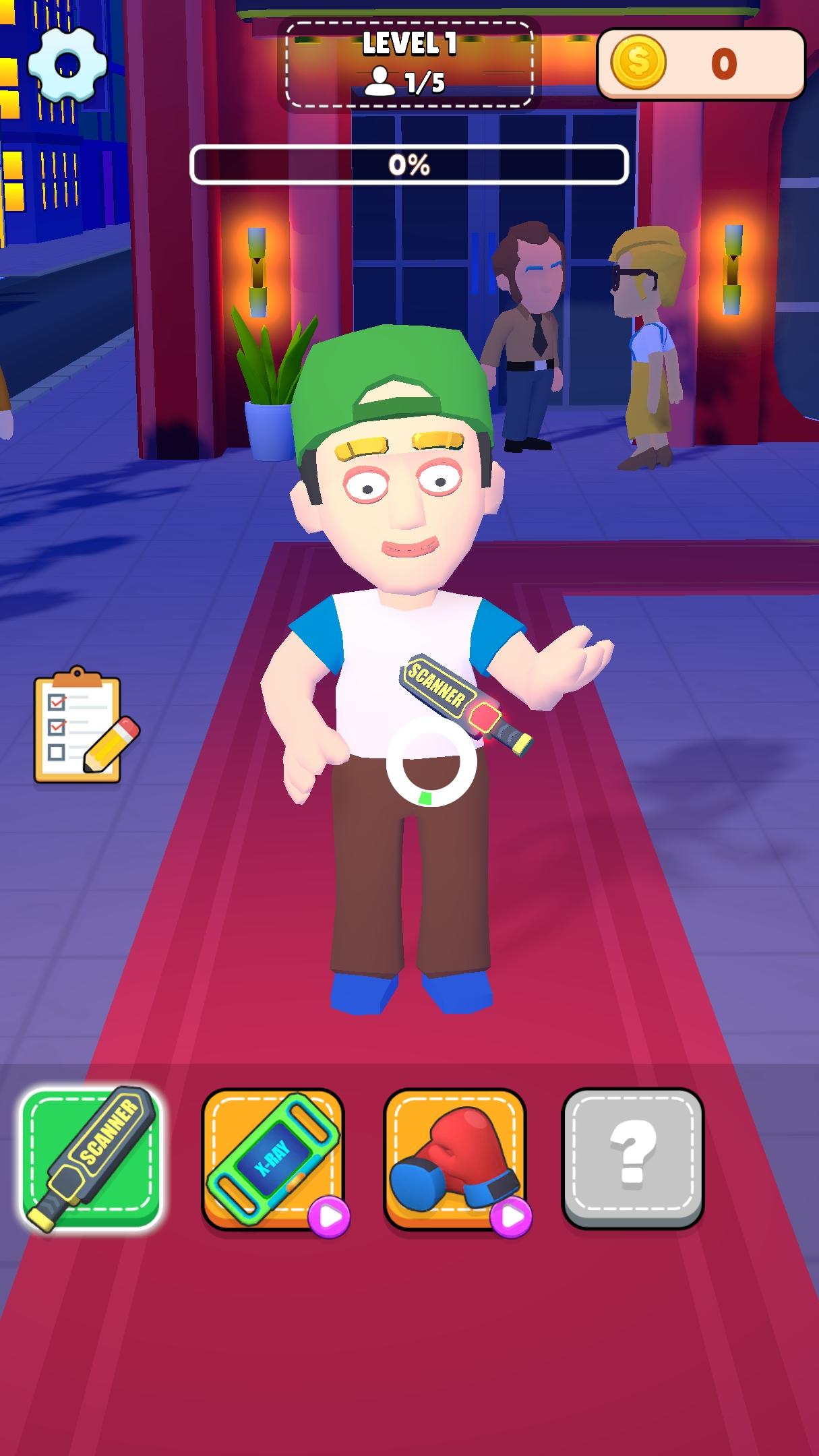Image resolution: width=819 pixels, height=1456 pixels.
Task: Select the Scanner tool
Action: point(90,1158)
